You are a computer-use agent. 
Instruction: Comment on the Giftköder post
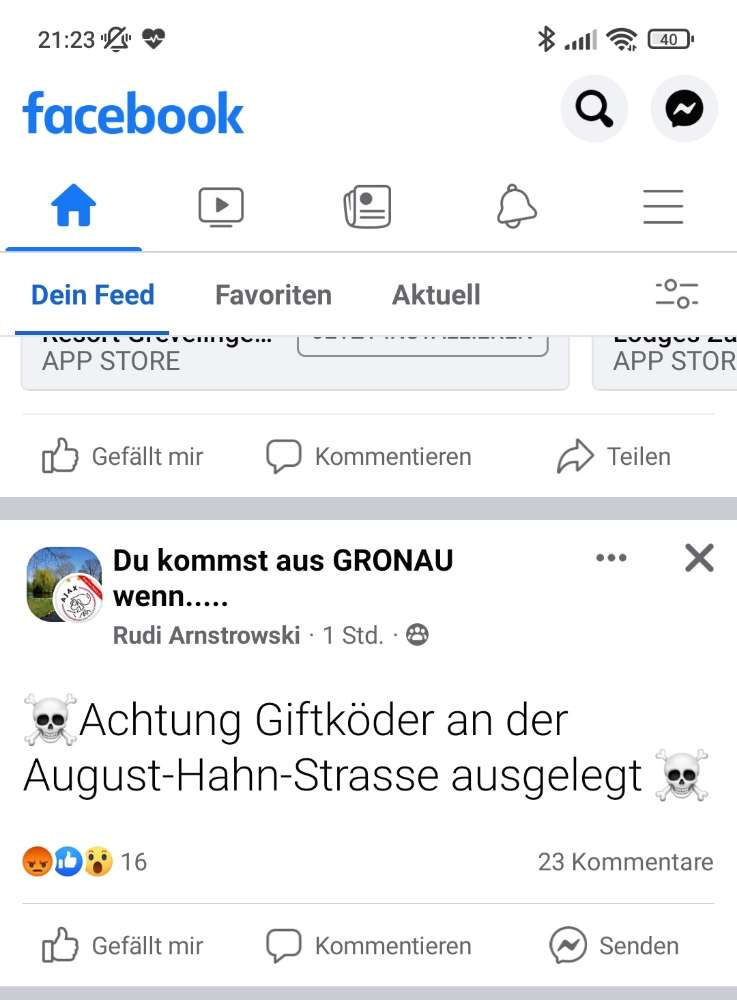[x=368, y=945]
